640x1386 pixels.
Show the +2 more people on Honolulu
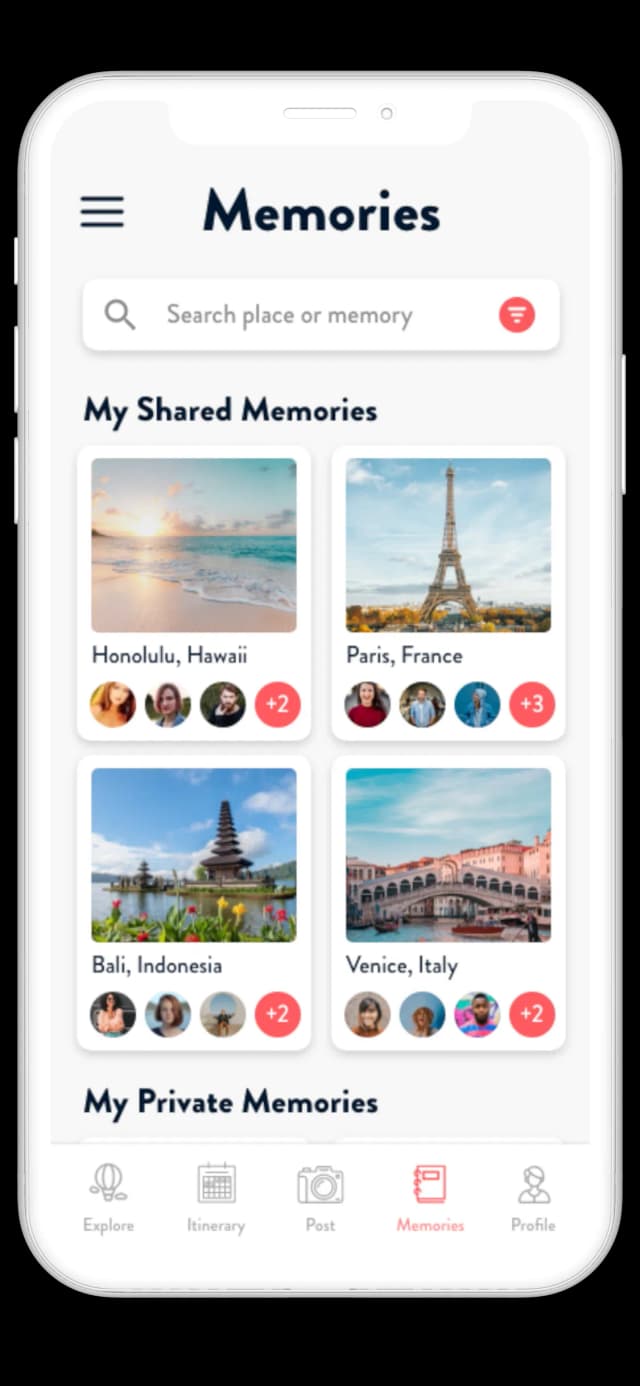tap(277, 705)
